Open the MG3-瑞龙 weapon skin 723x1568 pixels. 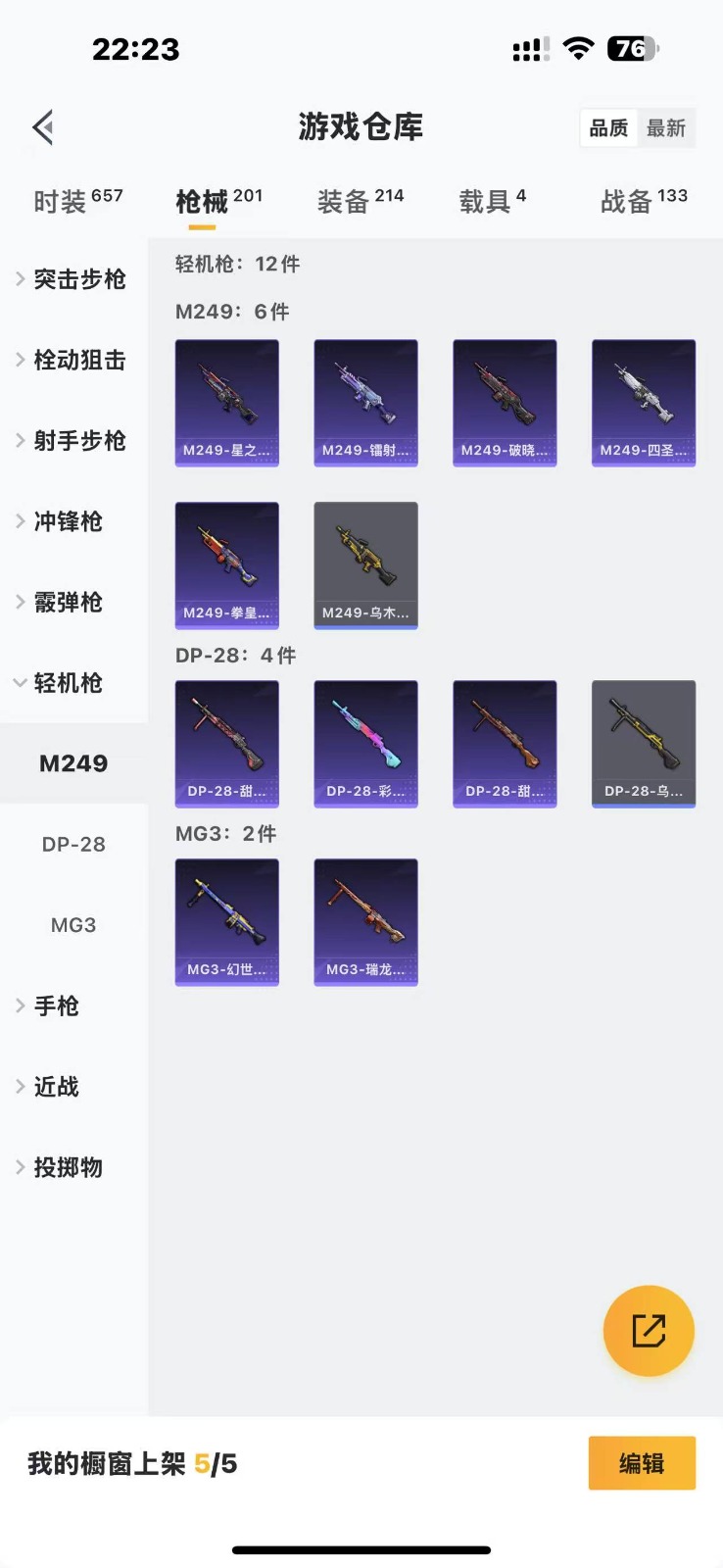365,922
